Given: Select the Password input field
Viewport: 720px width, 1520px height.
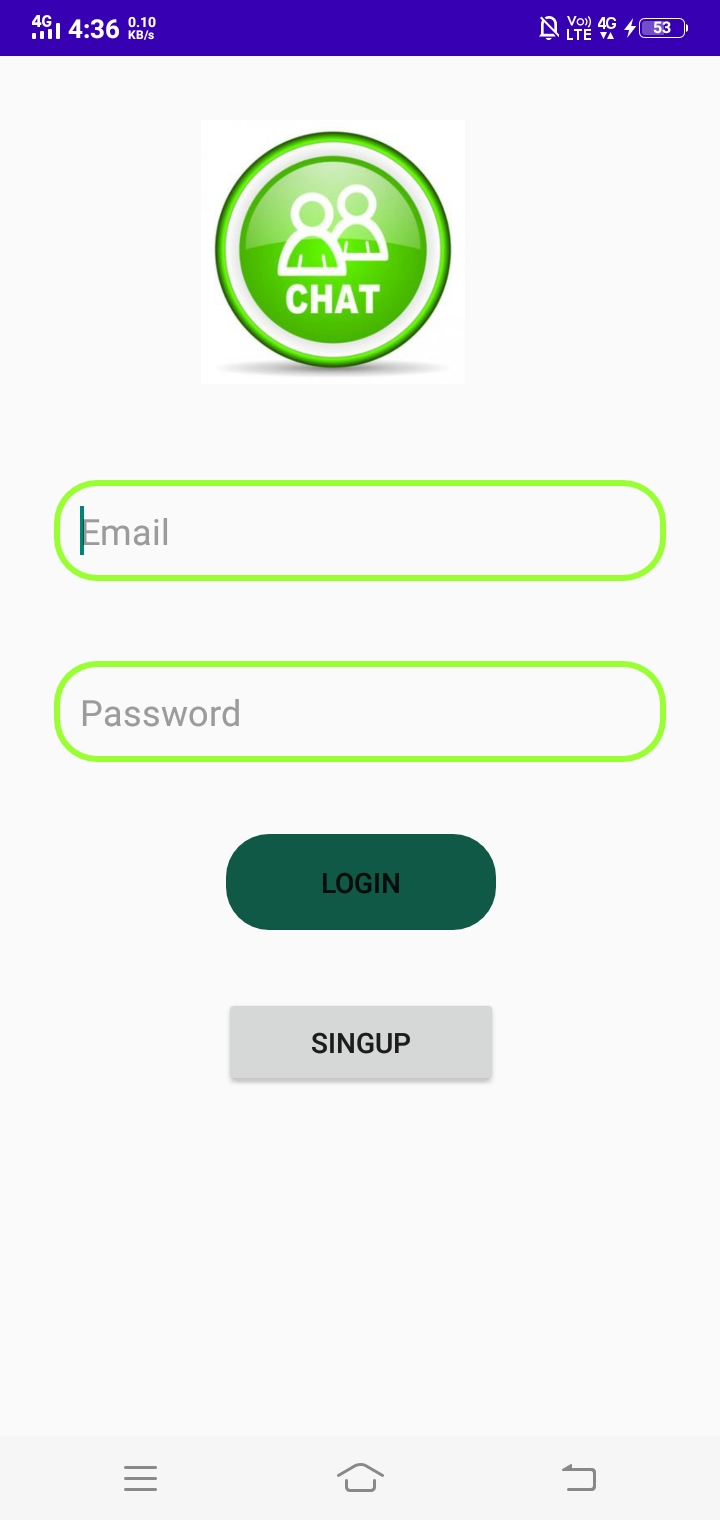Looking at the screenshot, I should click(360, 711).
